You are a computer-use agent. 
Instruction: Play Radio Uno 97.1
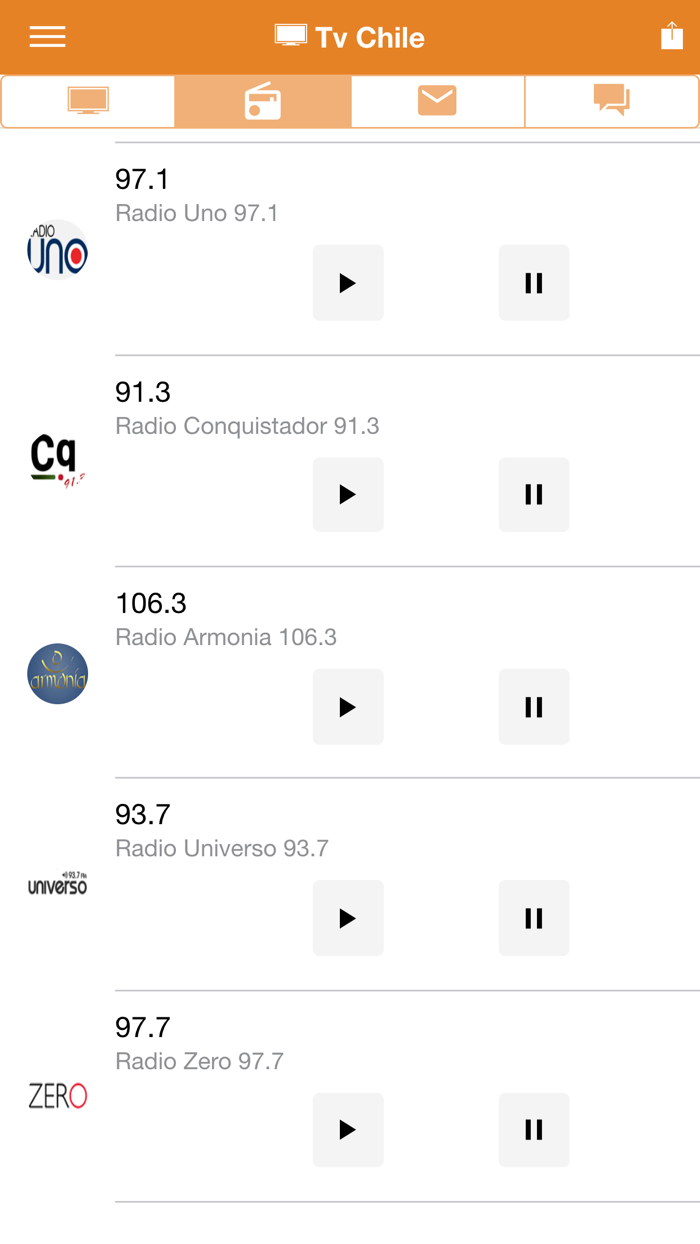[348, 283]
